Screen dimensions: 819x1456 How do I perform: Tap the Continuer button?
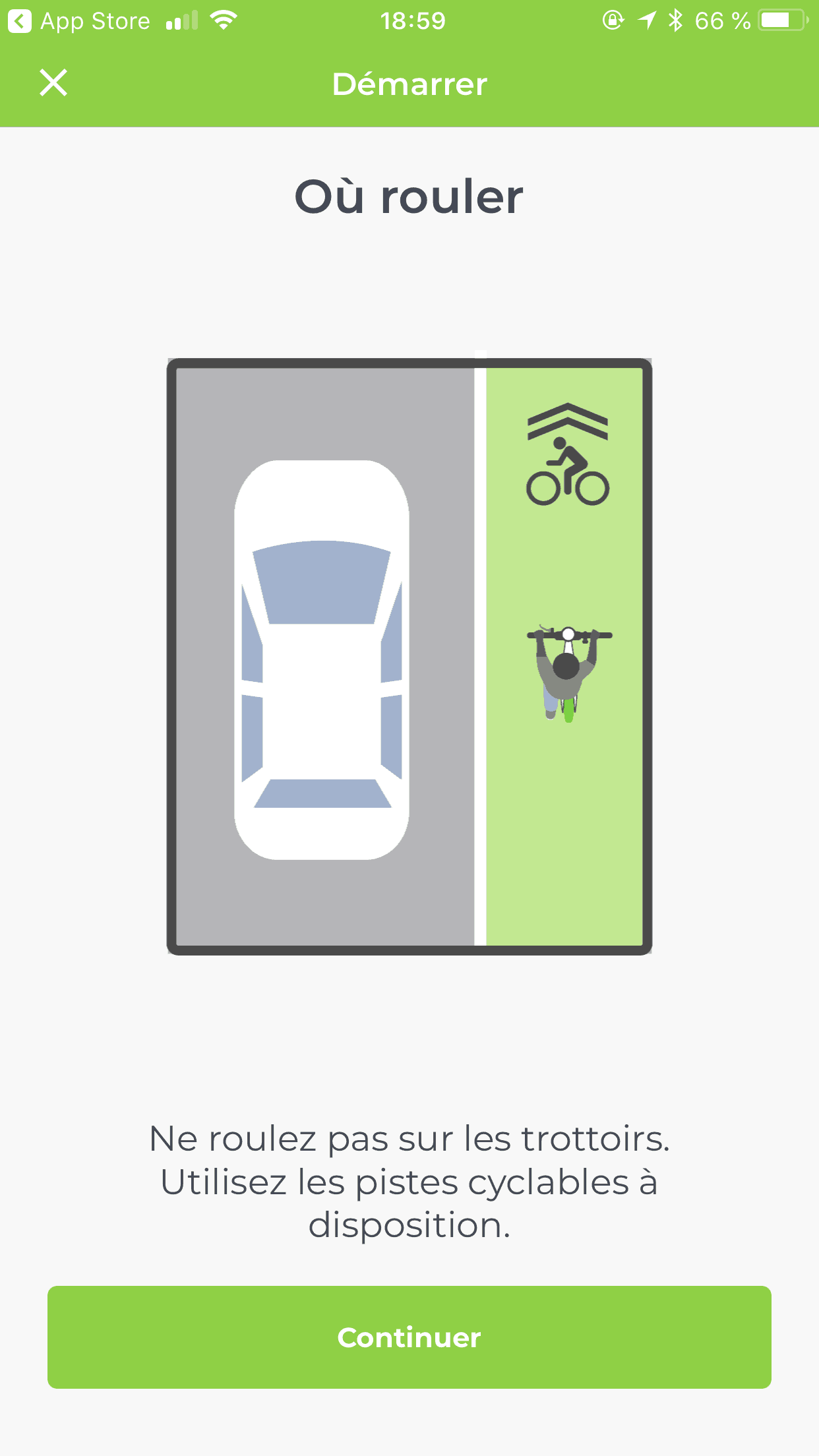(409, 1337)
